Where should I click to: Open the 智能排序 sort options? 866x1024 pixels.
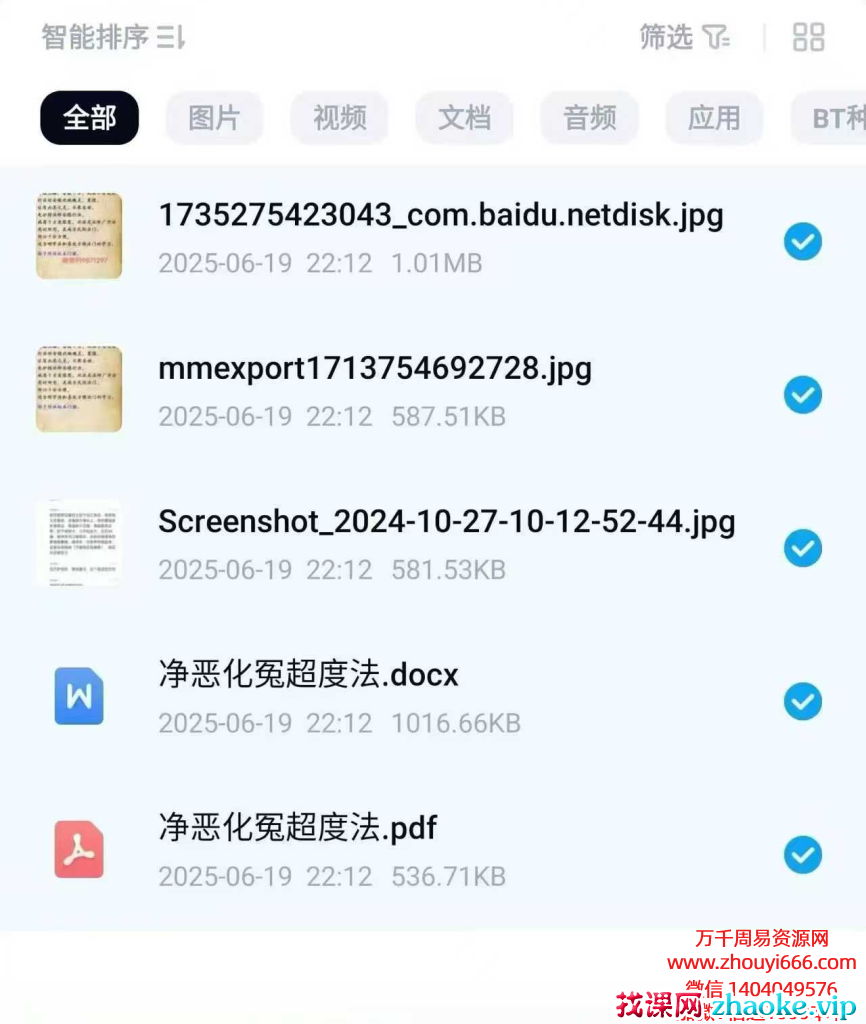tap(113, 38)
